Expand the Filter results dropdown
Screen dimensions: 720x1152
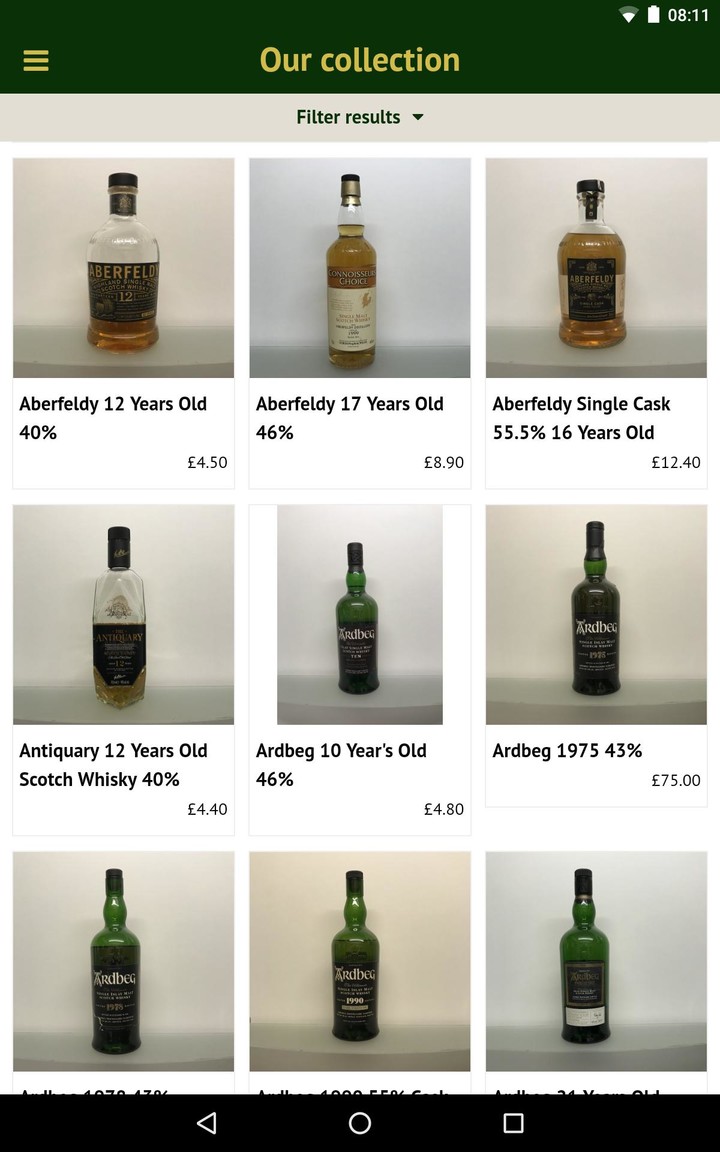pyautogui.click(x=360, y=117)
